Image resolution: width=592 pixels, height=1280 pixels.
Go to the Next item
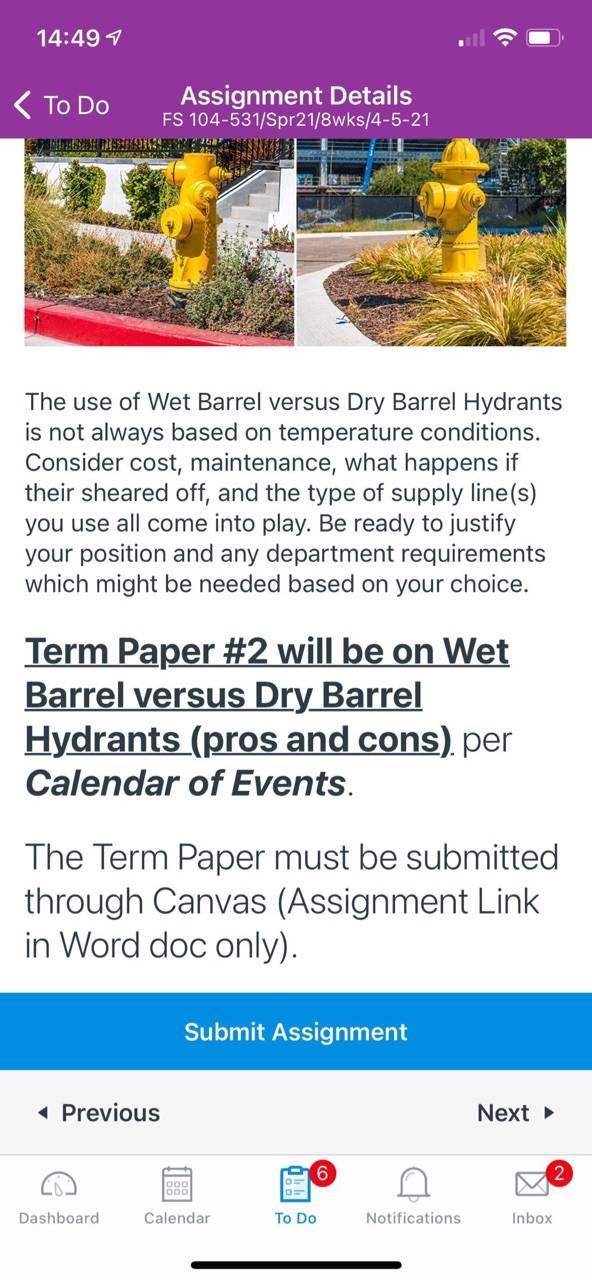(516, 1113)
